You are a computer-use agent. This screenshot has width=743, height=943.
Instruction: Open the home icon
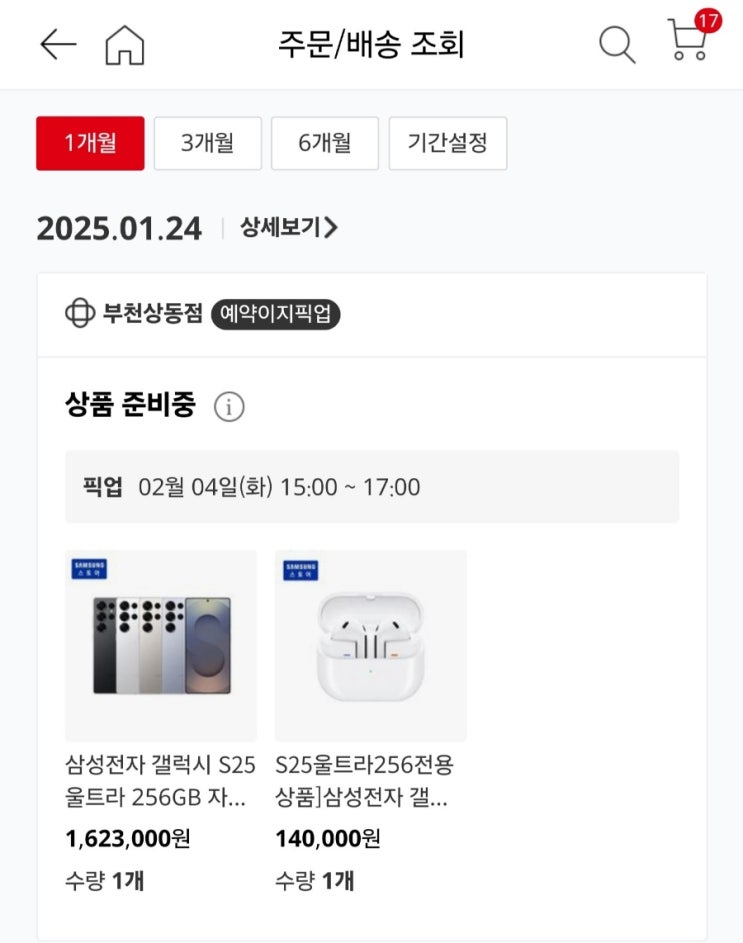point(125,45)
